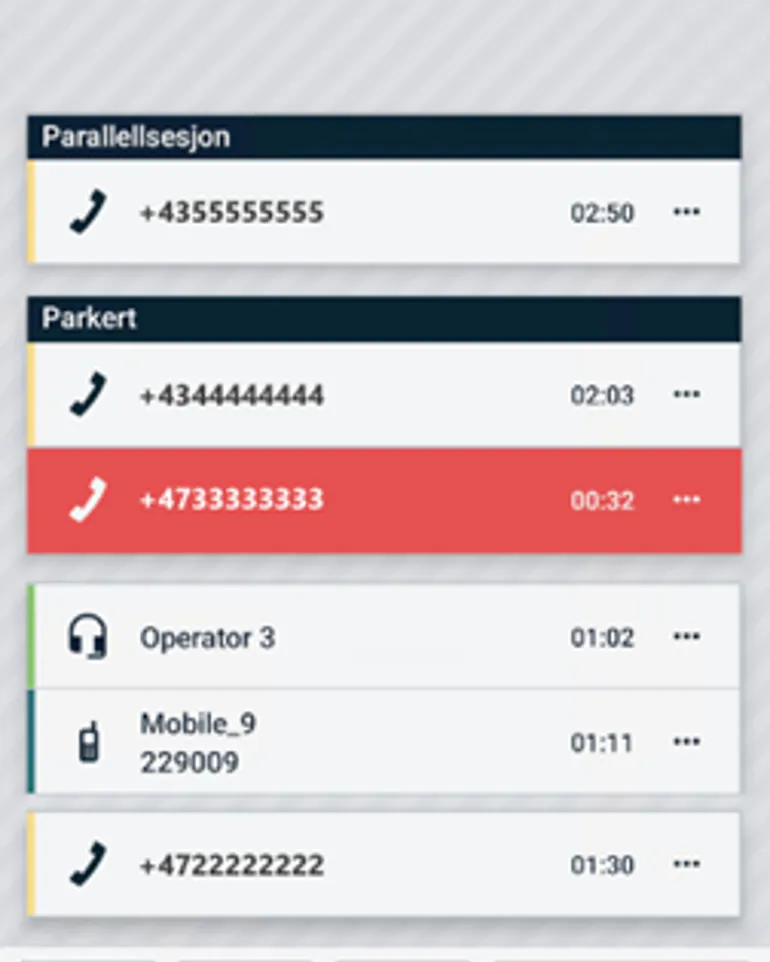Screen dimensions: 770x962
Task: Open options menu for Mobile_9
Action: click(686, 742)
